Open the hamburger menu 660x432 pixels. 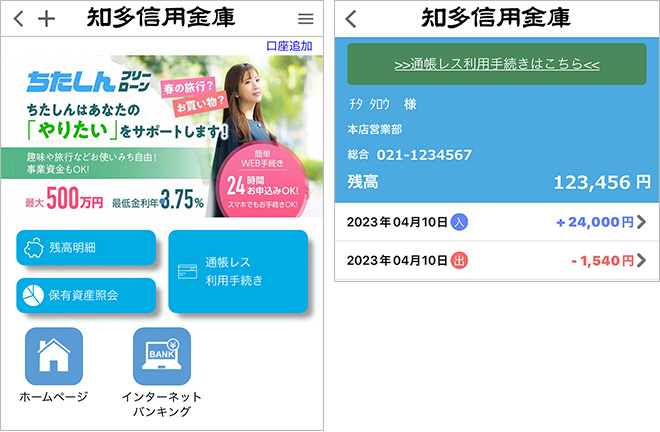click(306, 19)
